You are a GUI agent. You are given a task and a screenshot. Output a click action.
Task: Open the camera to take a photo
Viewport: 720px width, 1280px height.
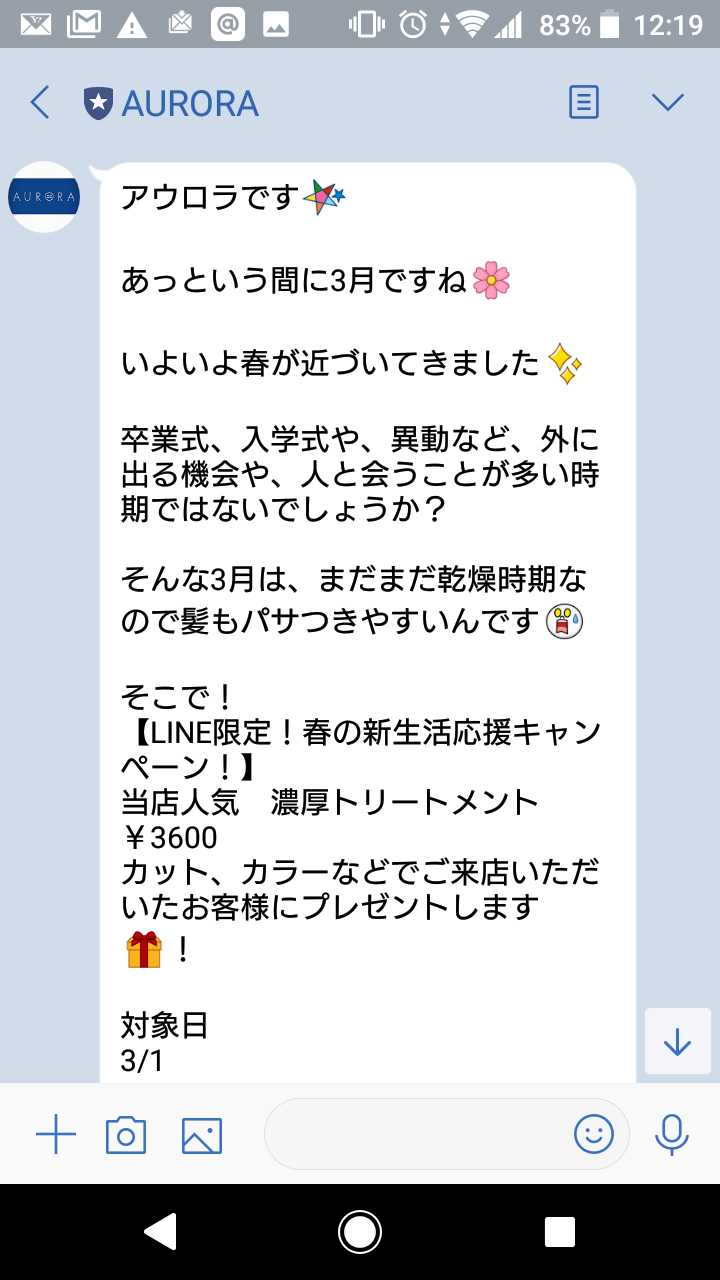pyautogui.click(x=126, y=1135)
